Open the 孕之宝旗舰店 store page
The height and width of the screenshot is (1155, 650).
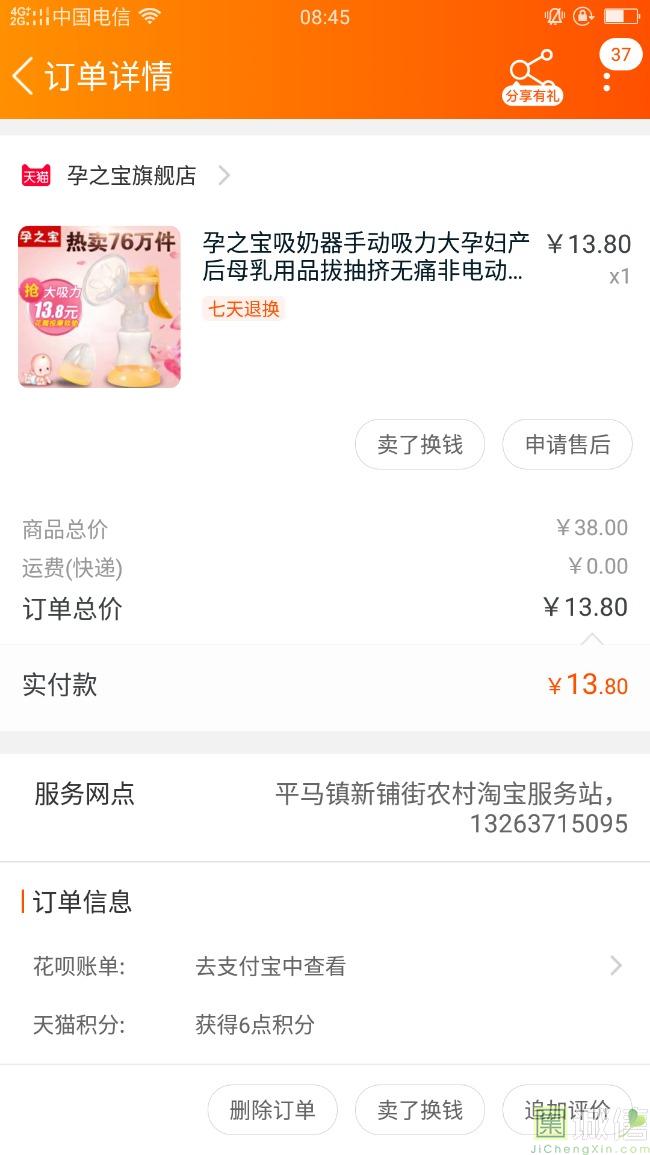click(x=131, y=176)
